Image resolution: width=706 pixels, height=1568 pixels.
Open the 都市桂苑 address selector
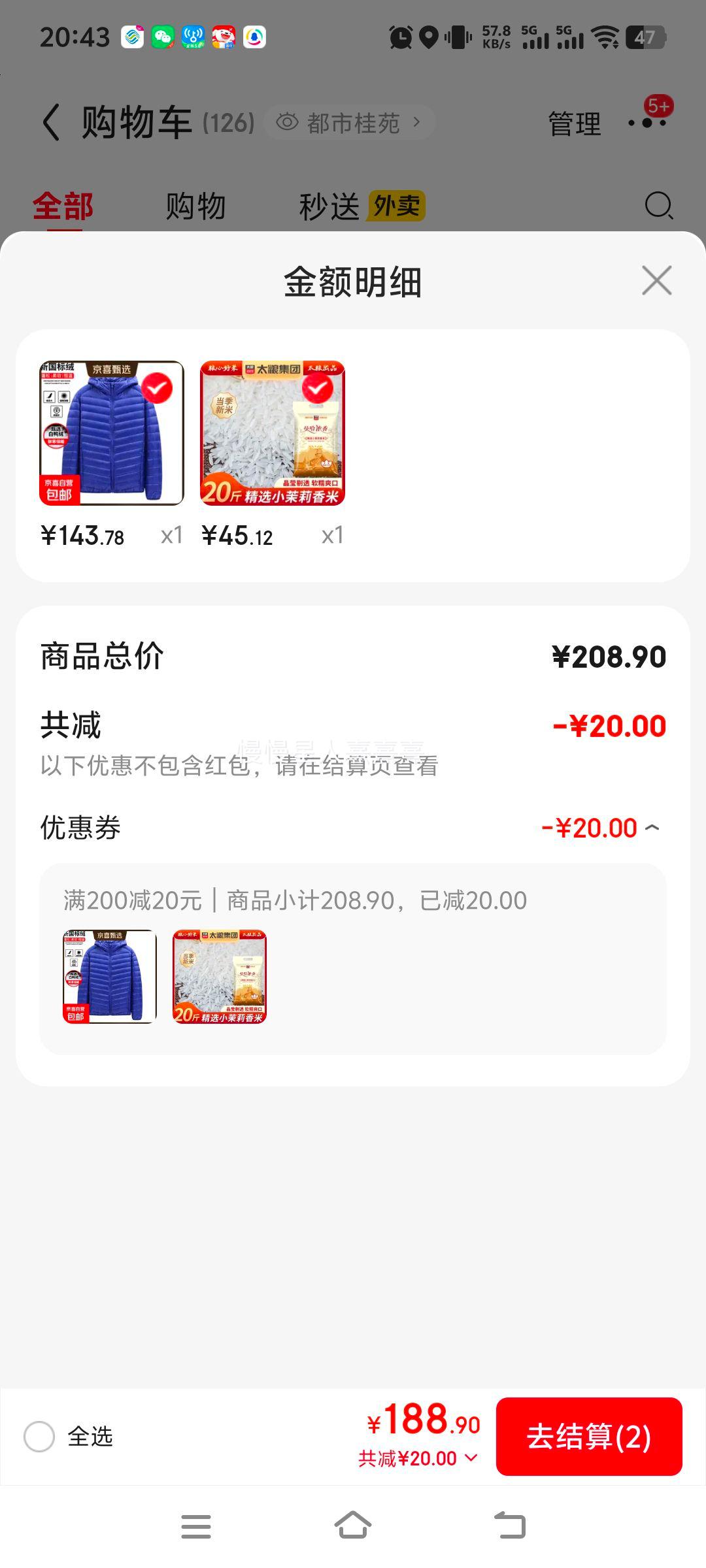coord(350,123)
